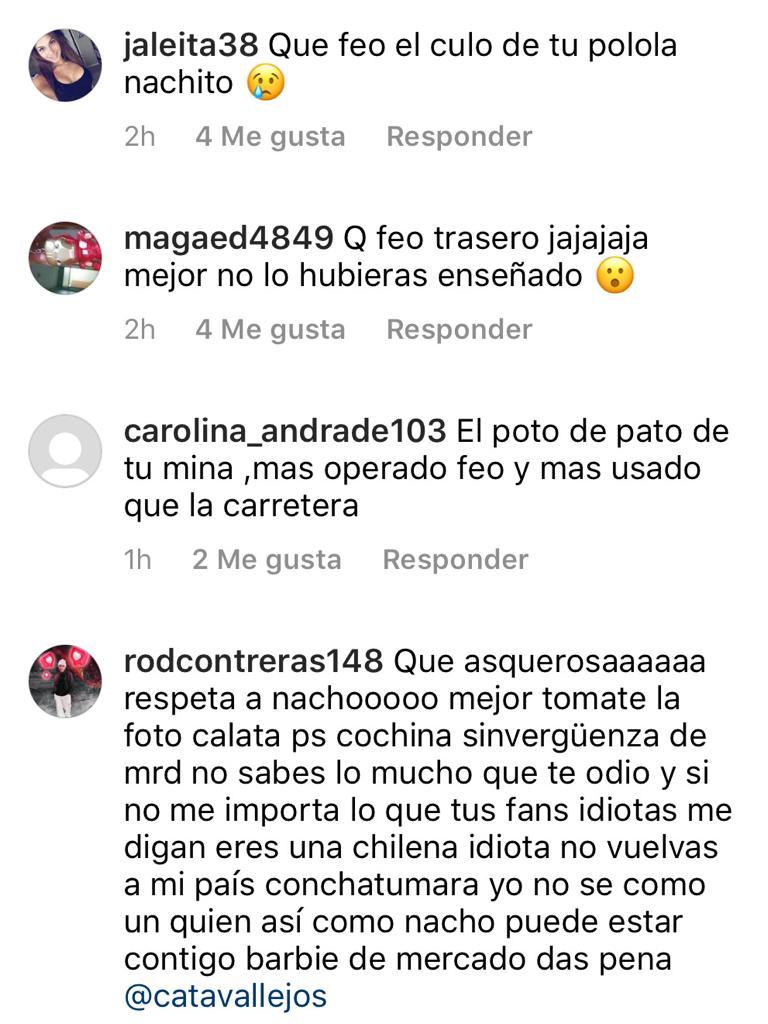Reply to carolina_andrade103's comment via Responder
Image resolution: width=768 pixels, height=1024 pixels.
click(x=457, y=558)
